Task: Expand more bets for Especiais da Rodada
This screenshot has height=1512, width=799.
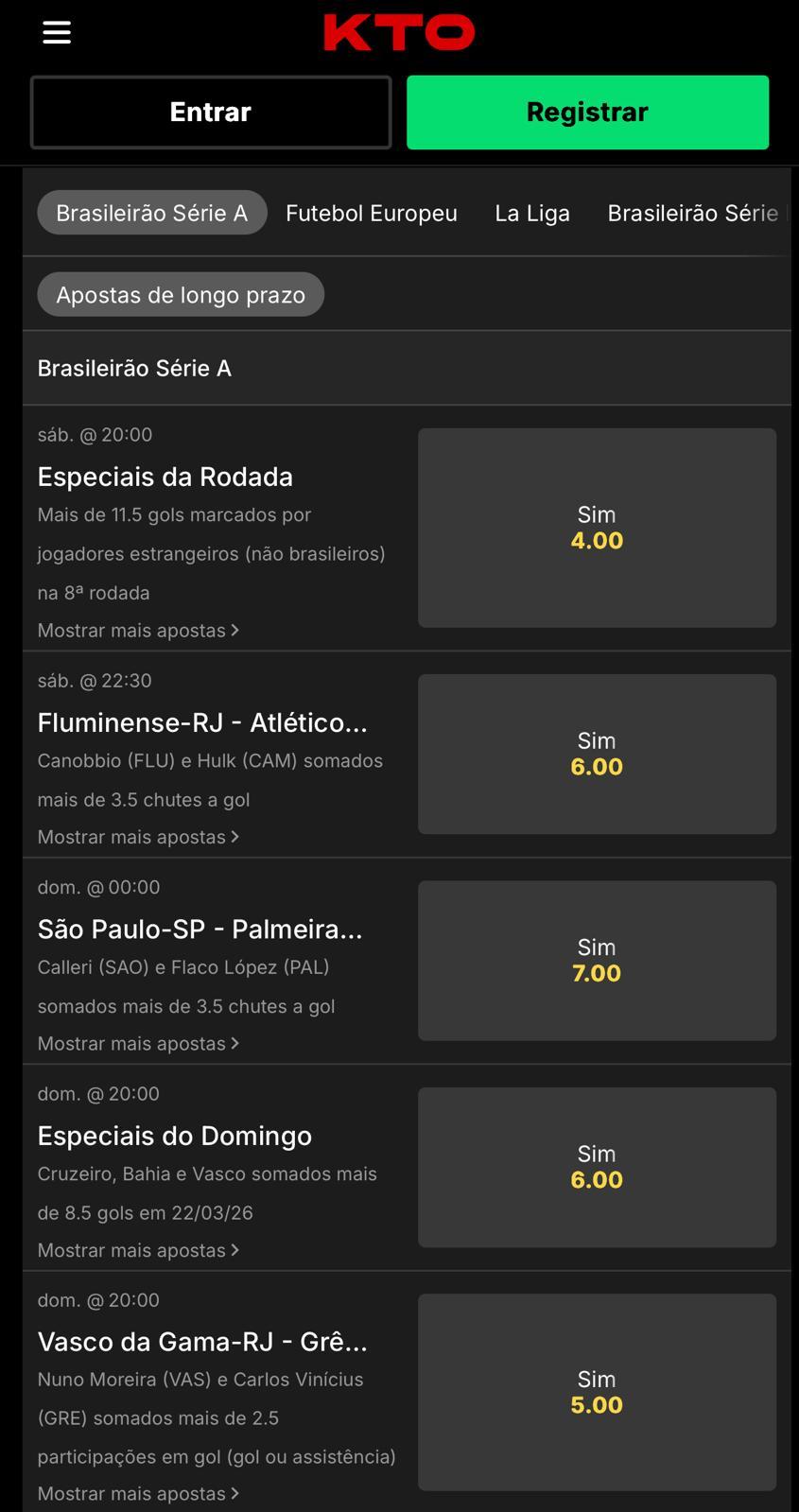Action: coord(138,630)
